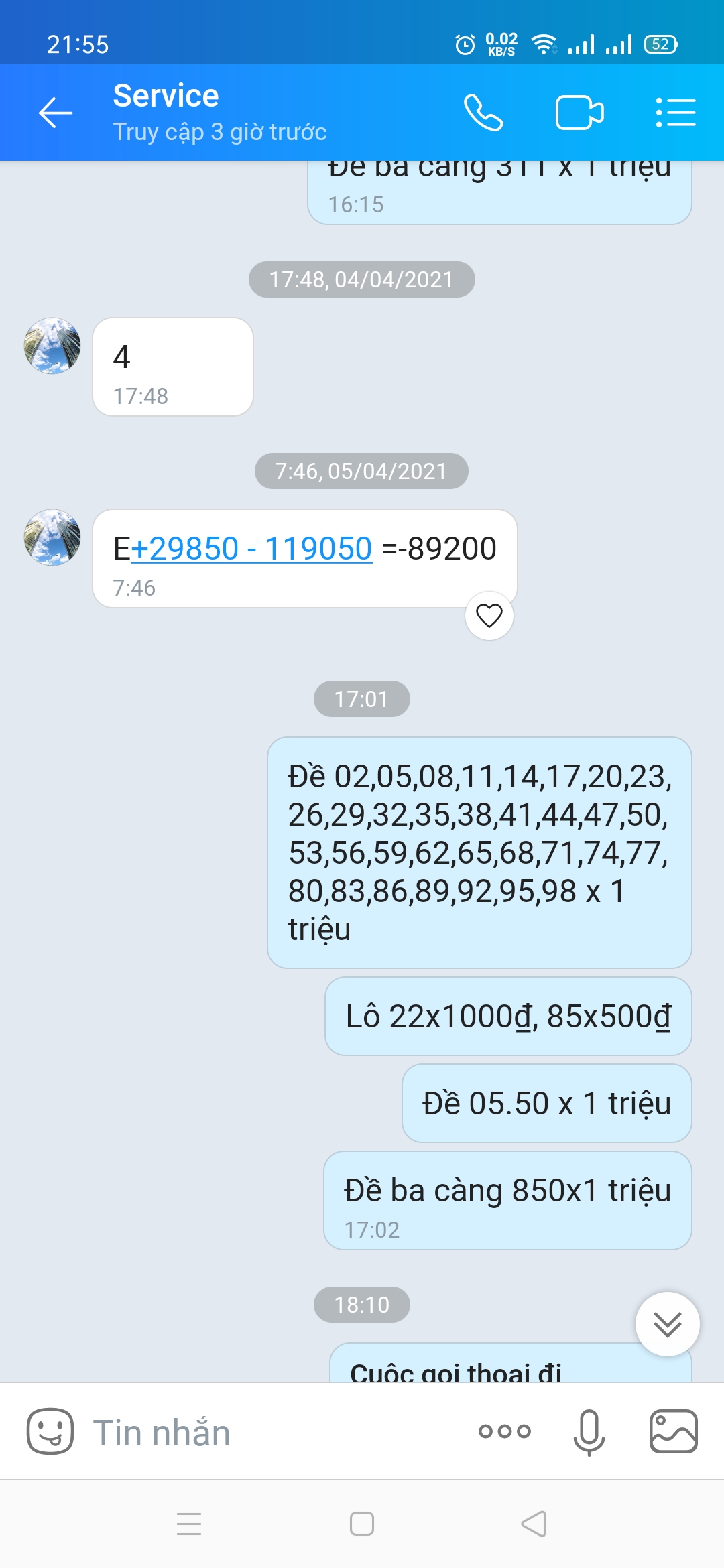This screenshot has height=1568, width=724.
Task: Jump to the latest messages
Action: pyautogui.click(x=667, y=1324)
